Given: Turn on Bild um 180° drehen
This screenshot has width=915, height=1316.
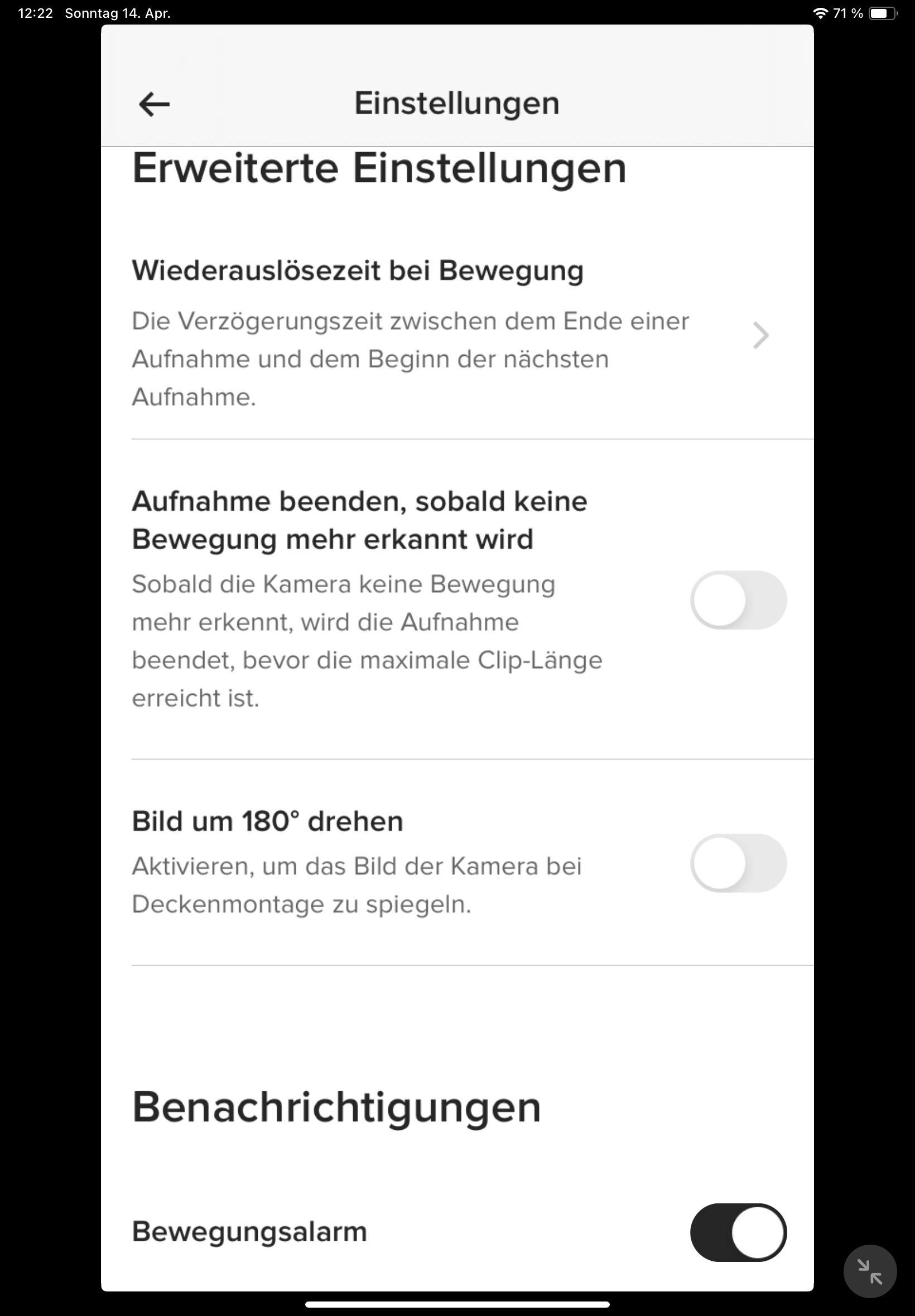Looking at the screenshot, I should tap(738, 863).
